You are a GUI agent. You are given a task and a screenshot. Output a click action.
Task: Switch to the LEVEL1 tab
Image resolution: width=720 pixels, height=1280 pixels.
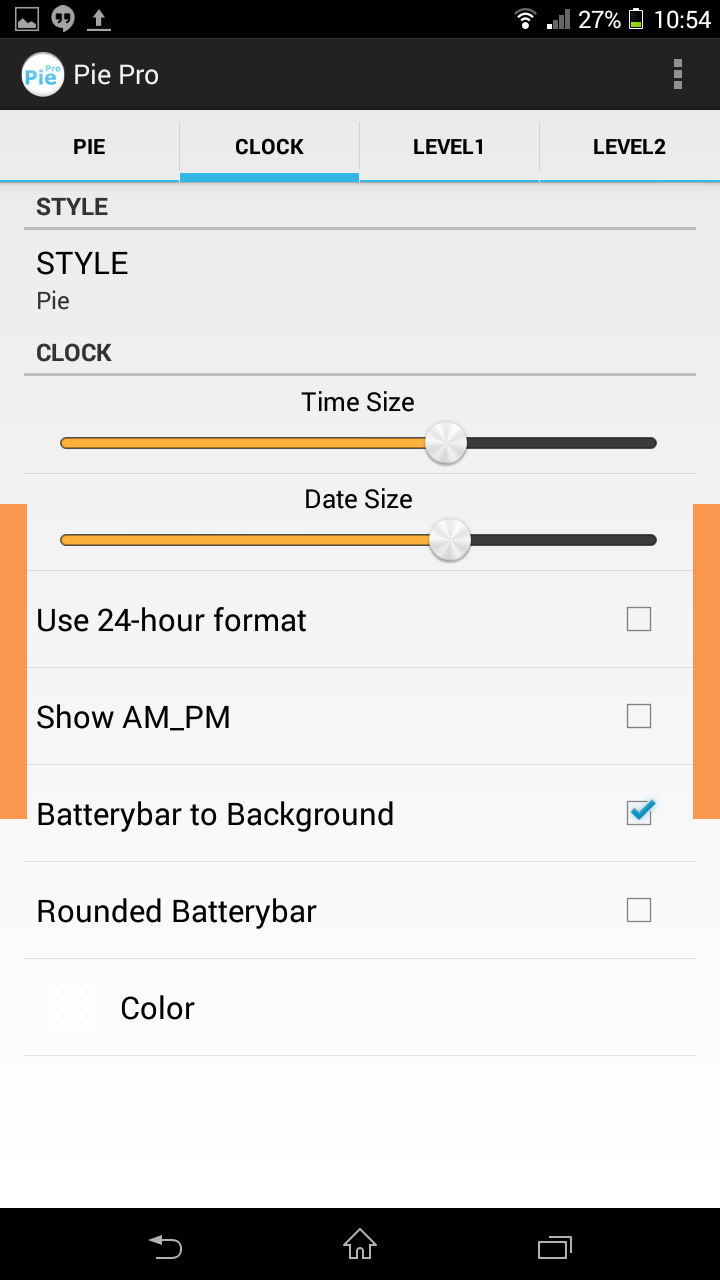click(x=449, y=147)
